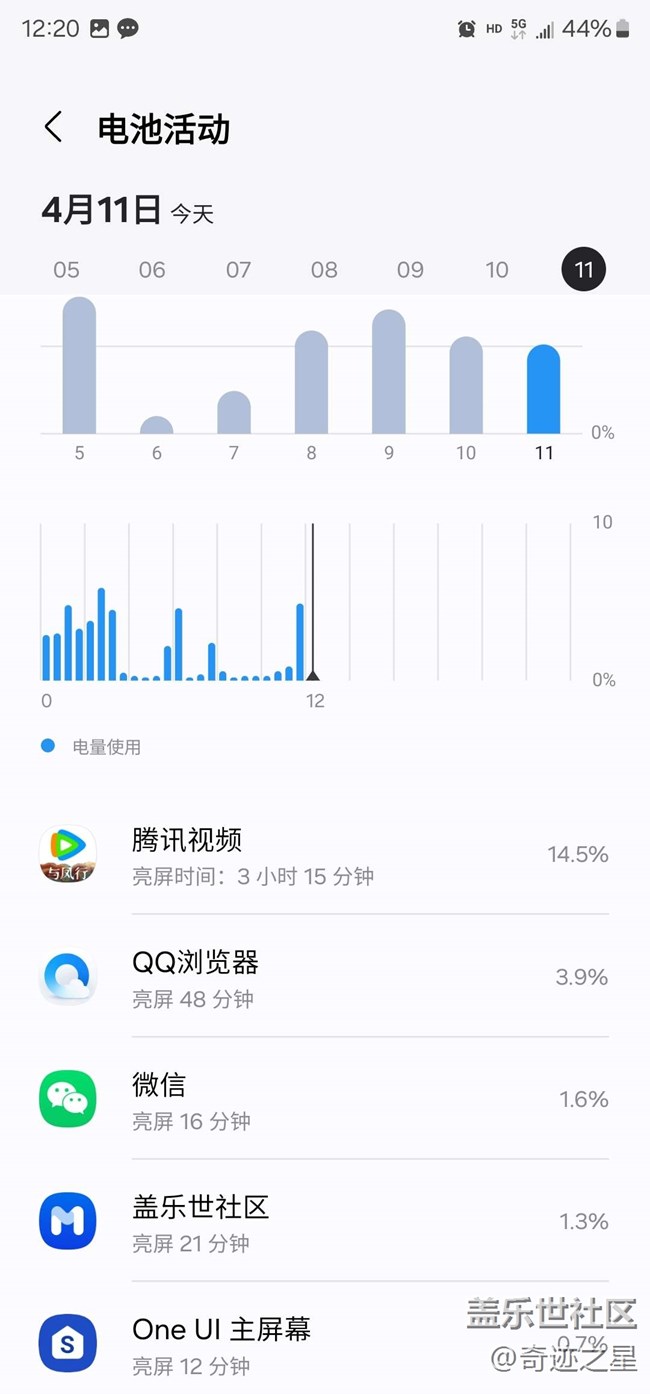This screenshot has width=650, height=1394.
Task: Open QQ浏览器 battery usage details
Action: (325, 976)
